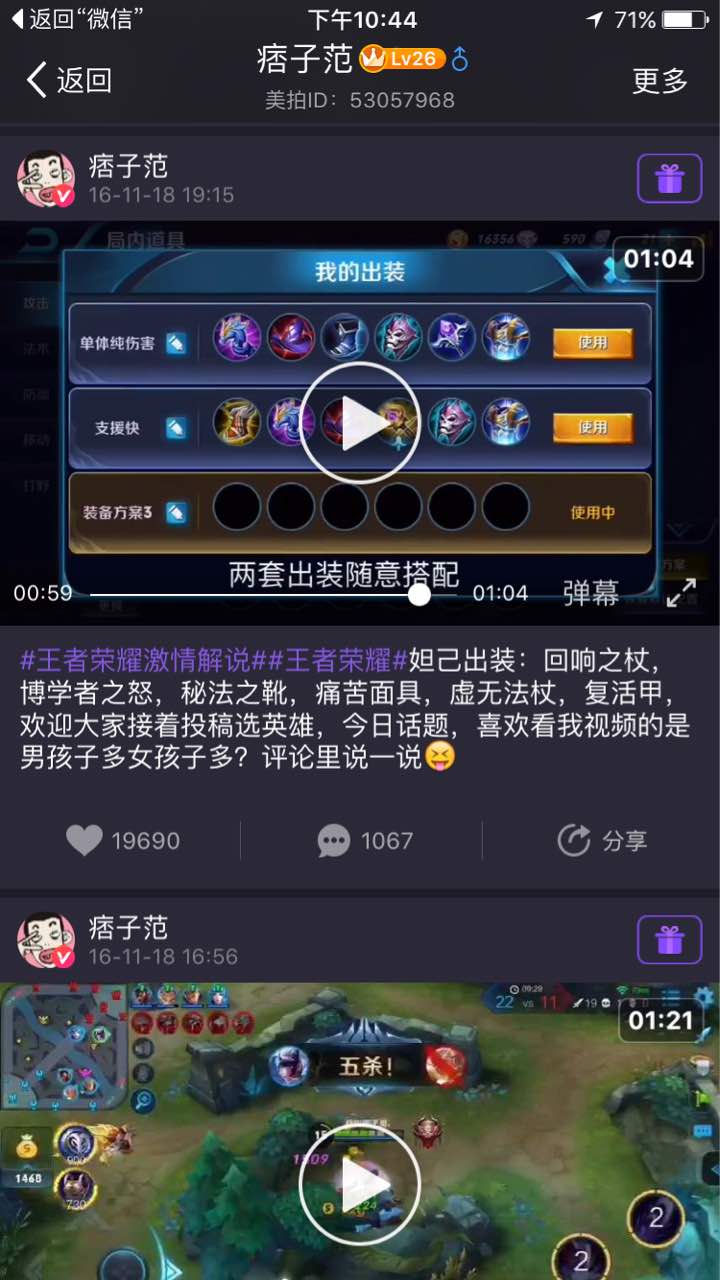Play the 01:04 video about 出装

[x=359, y=423]
